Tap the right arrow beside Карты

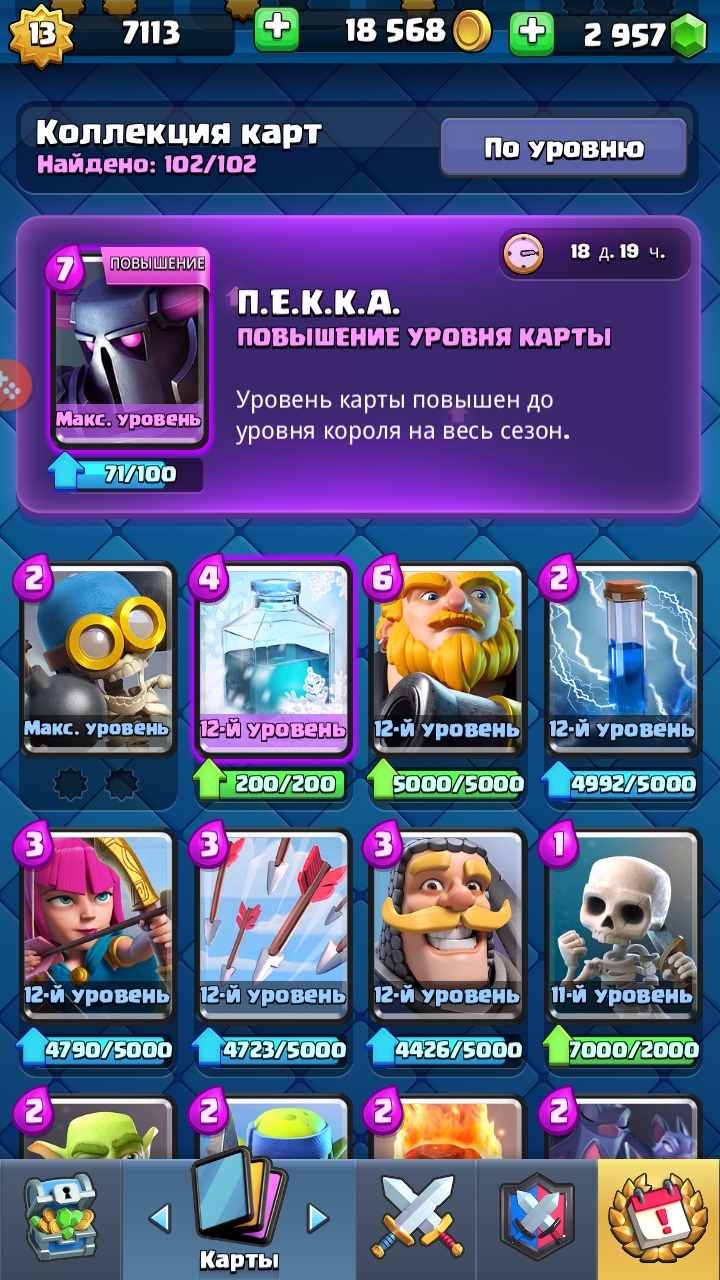coord(317,1217)
